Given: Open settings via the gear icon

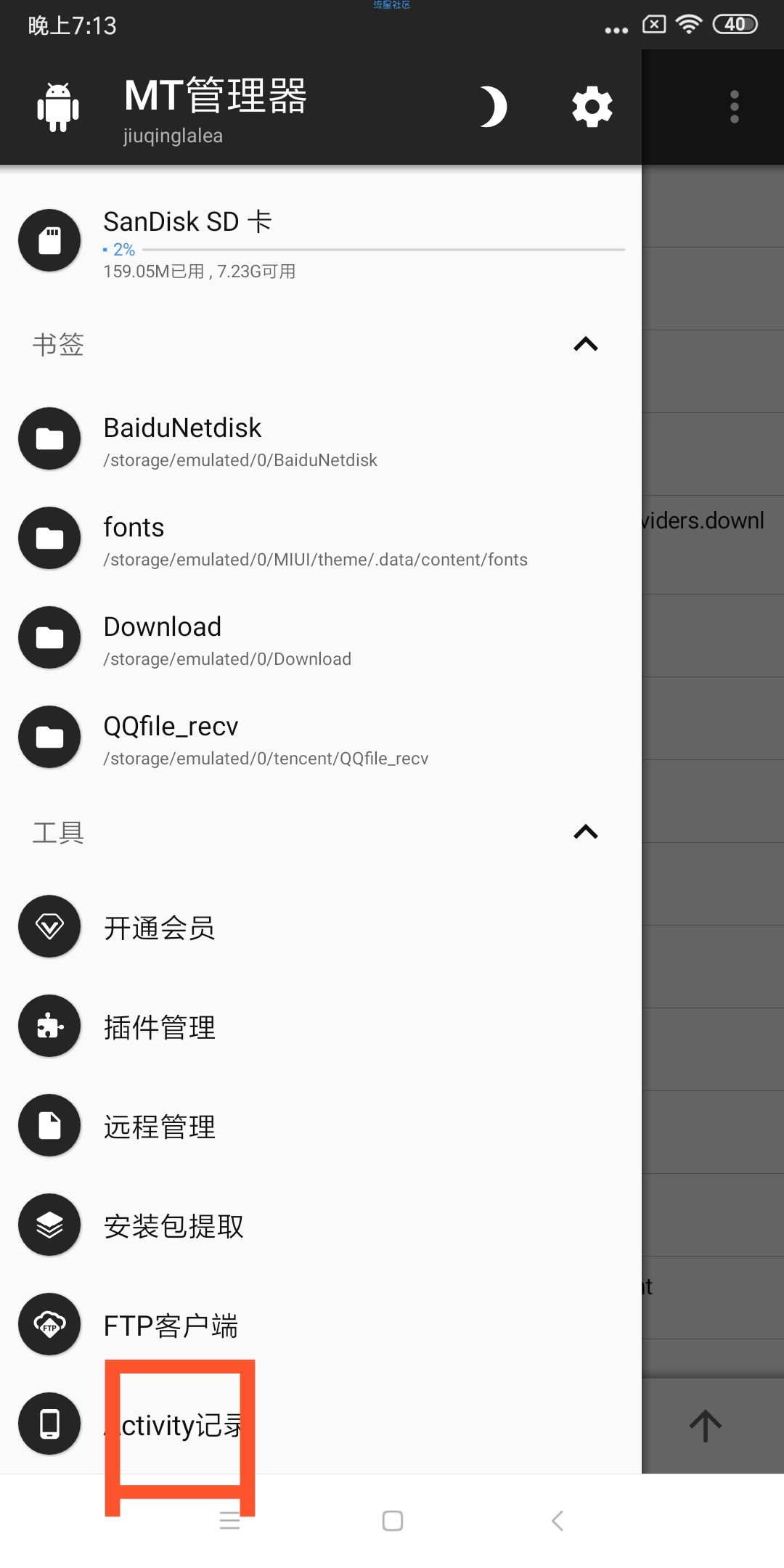Looking at the screenshot, I should pos(592,107).
